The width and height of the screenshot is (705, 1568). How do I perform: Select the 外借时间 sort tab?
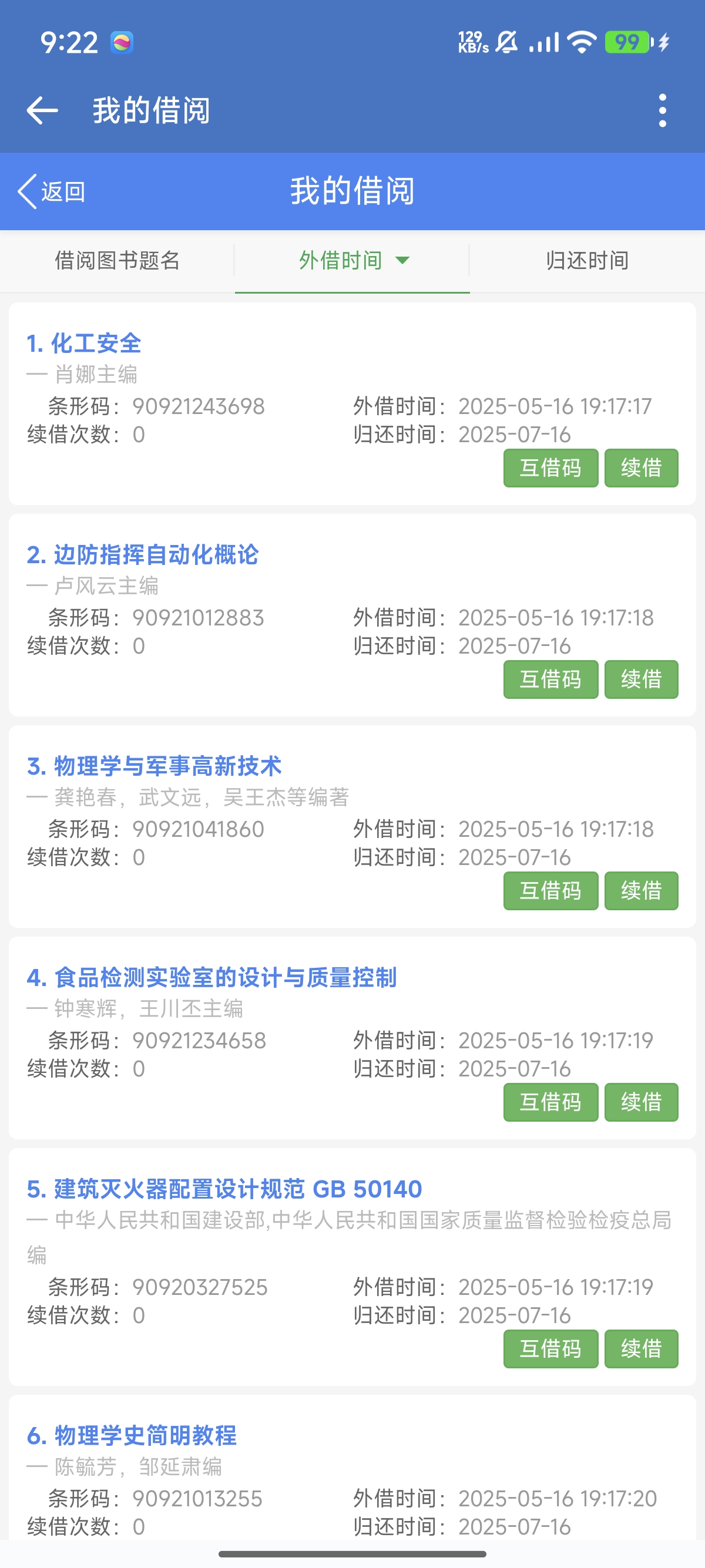[352, 261]
